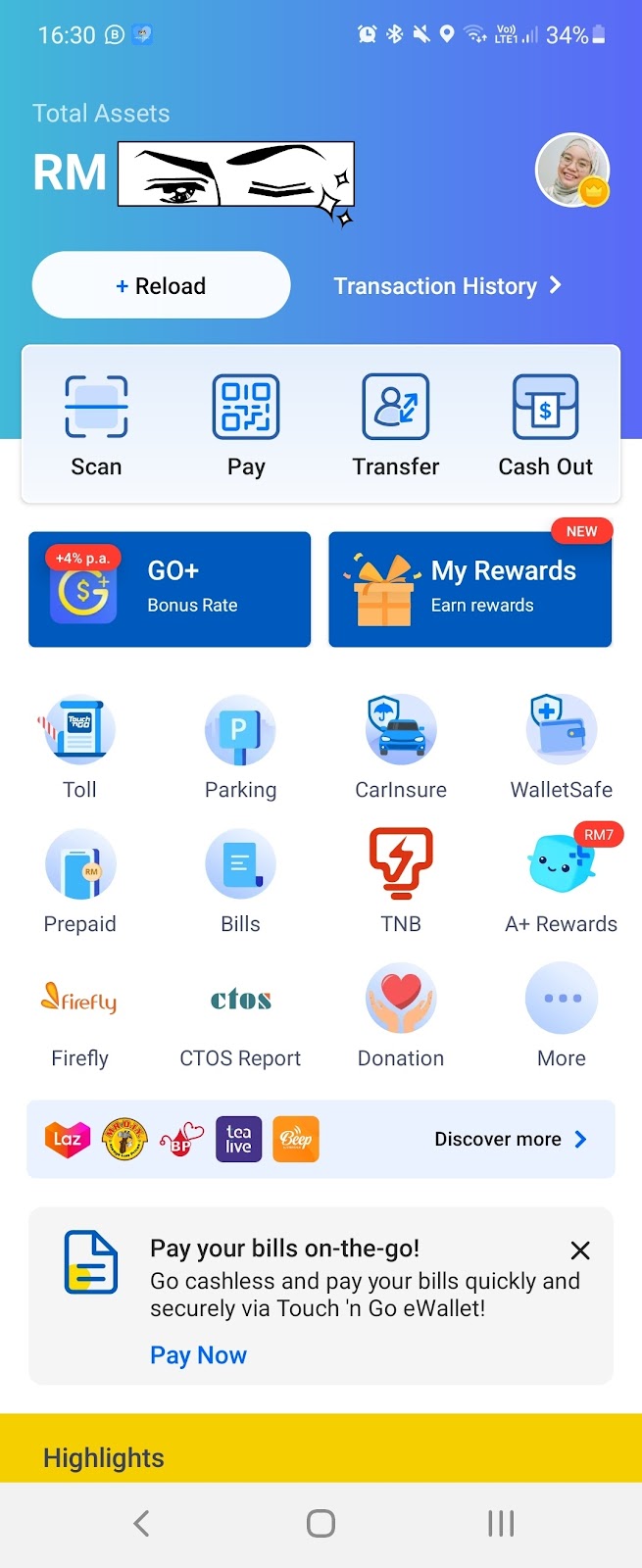This screenshot has height=1568, width=642.
Task: Select Transfer
Action: click(396, 424)
